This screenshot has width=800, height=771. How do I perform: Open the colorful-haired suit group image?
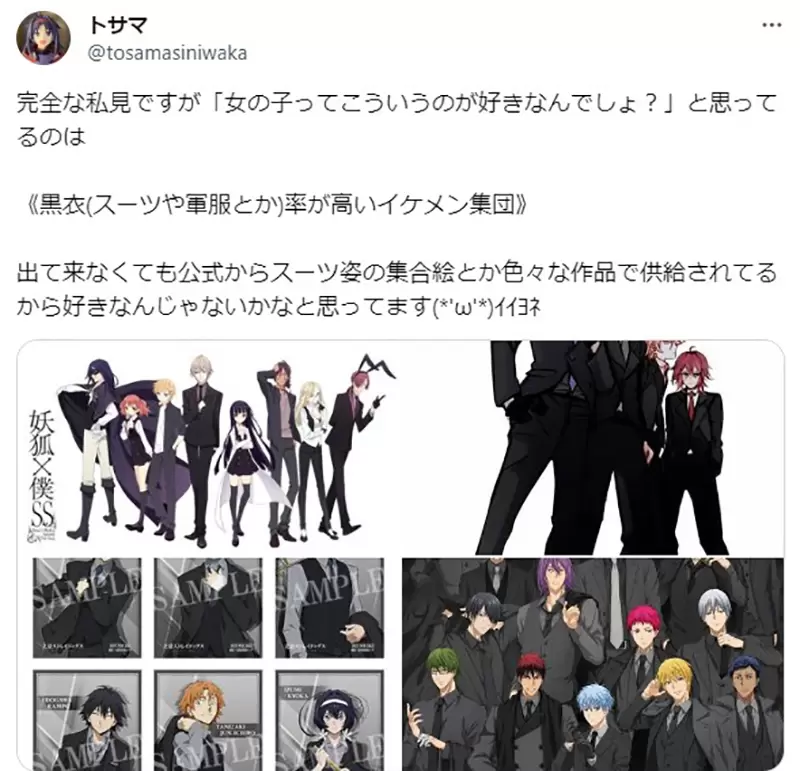point(592,663)
